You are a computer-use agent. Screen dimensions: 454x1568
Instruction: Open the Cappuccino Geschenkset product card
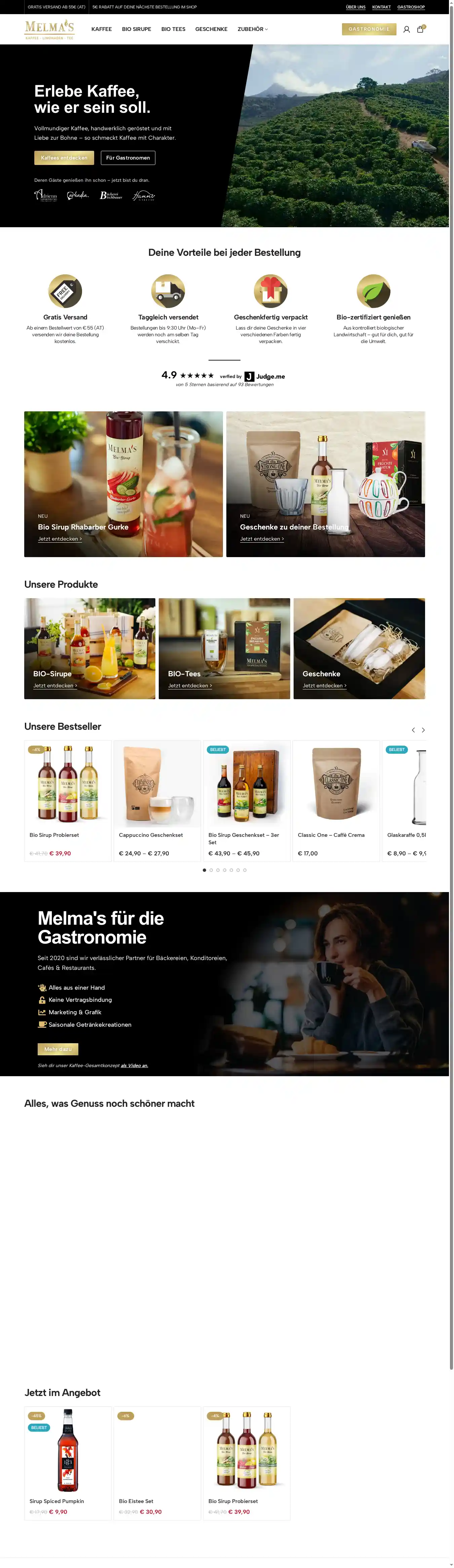click(x=157, y=800)
